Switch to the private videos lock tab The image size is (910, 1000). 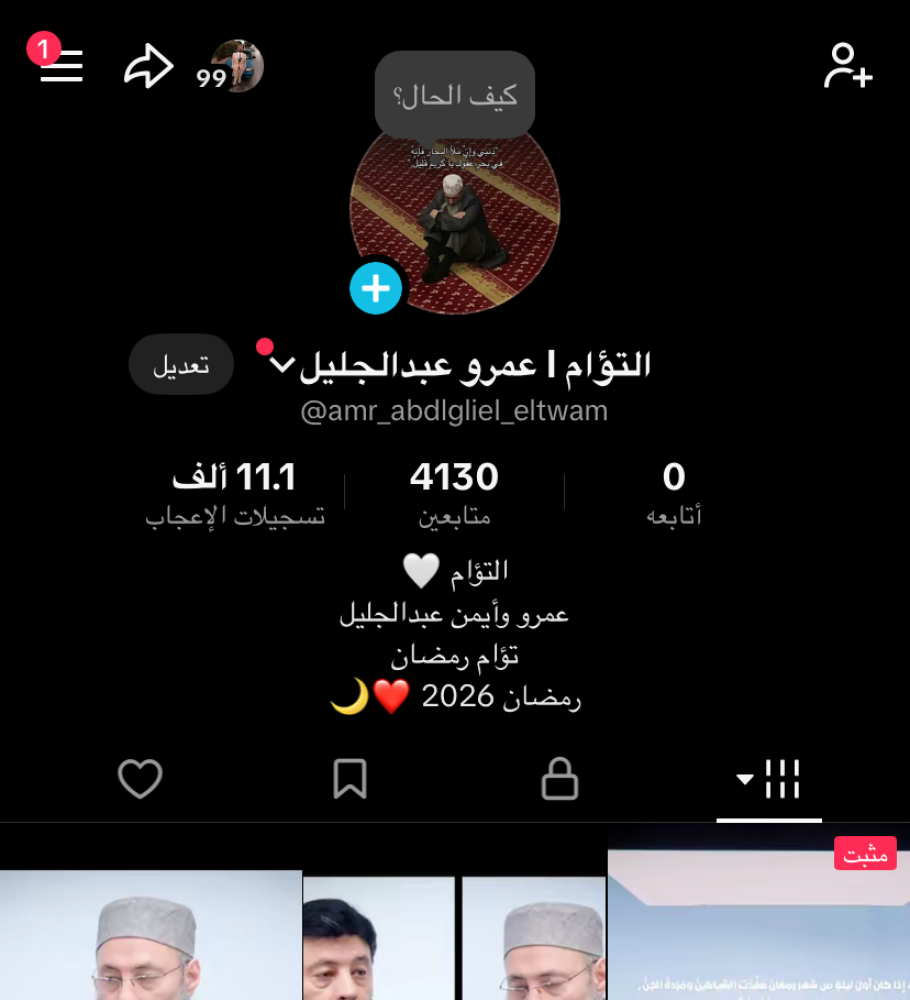click(560, 779)
